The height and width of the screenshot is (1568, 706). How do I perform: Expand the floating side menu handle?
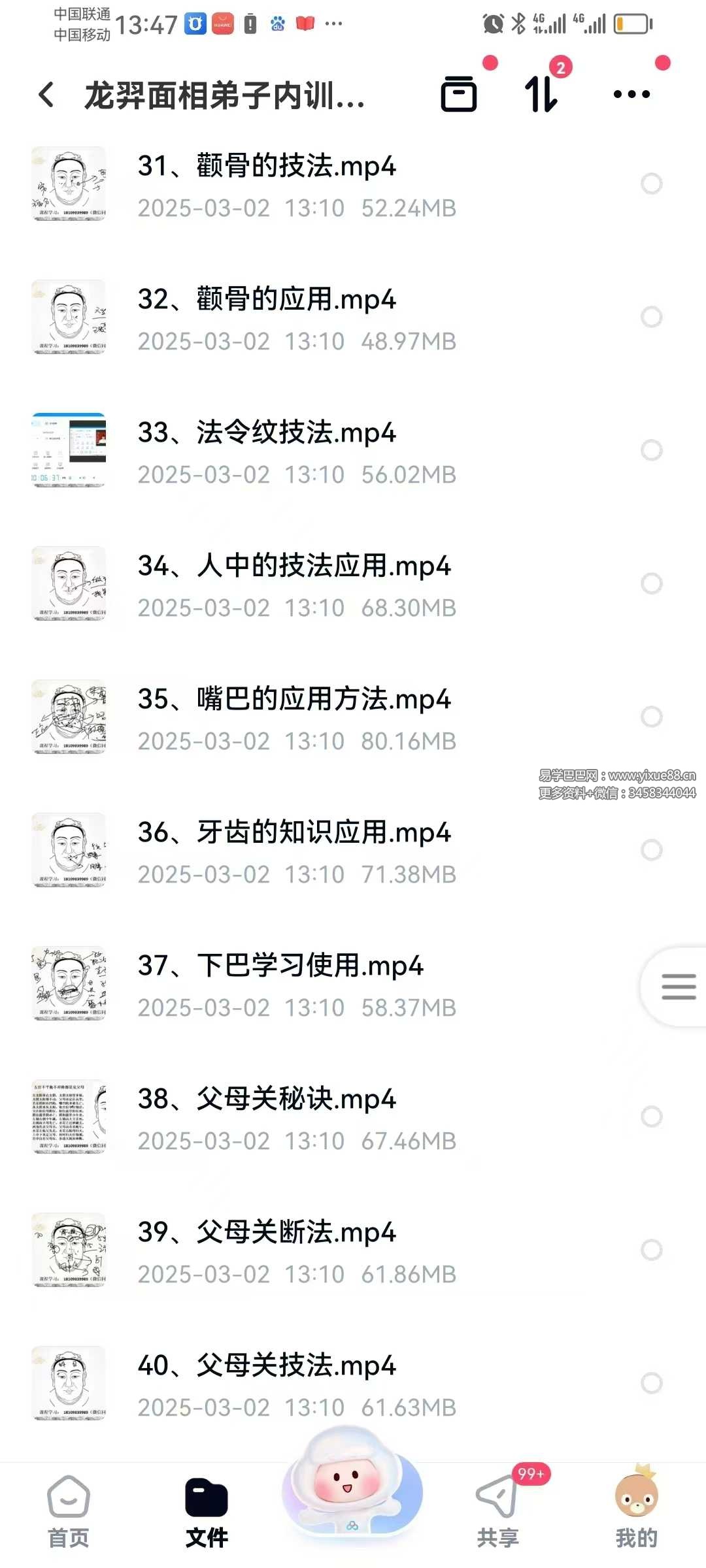pos(677,987)
